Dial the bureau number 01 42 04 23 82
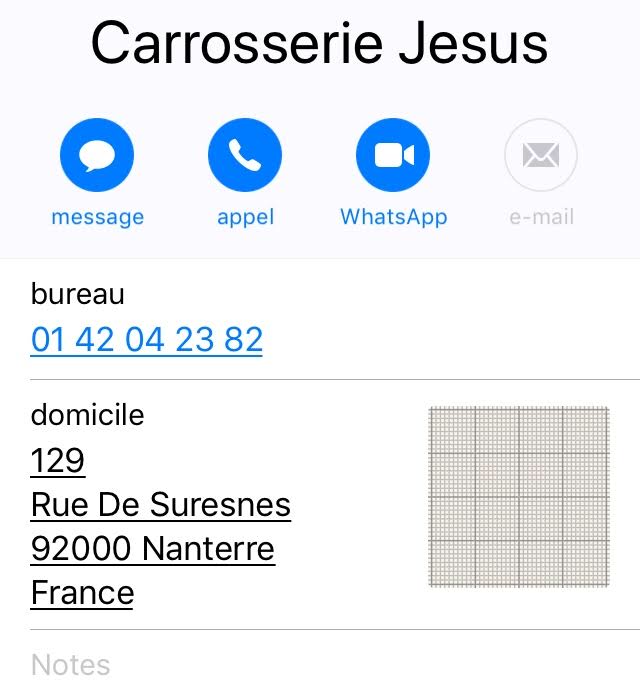Image resolution: width=640 pixels, height=698 pixels. pos(147,340)
